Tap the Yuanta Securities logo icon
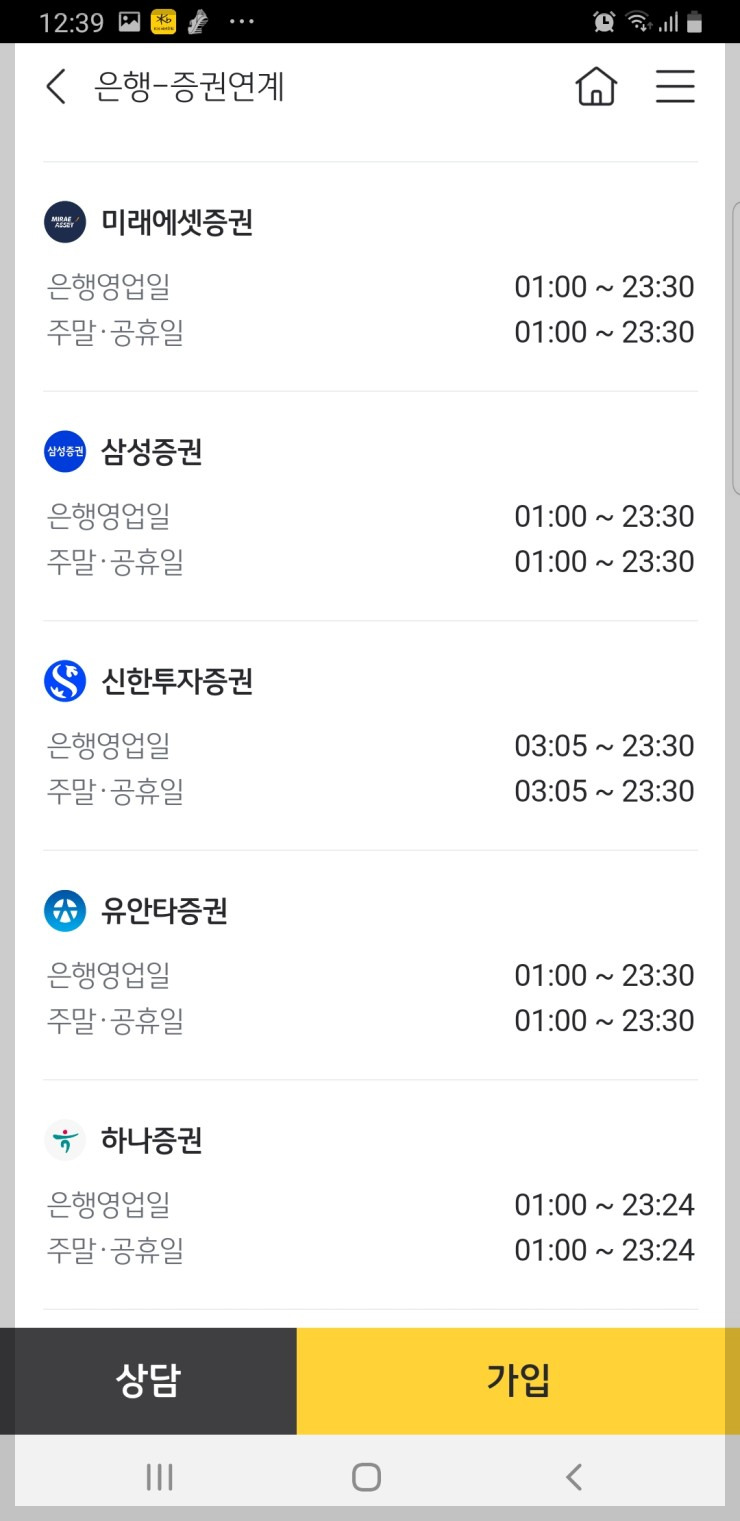Screen dimensions: 740x1521 tap(64, 910)
